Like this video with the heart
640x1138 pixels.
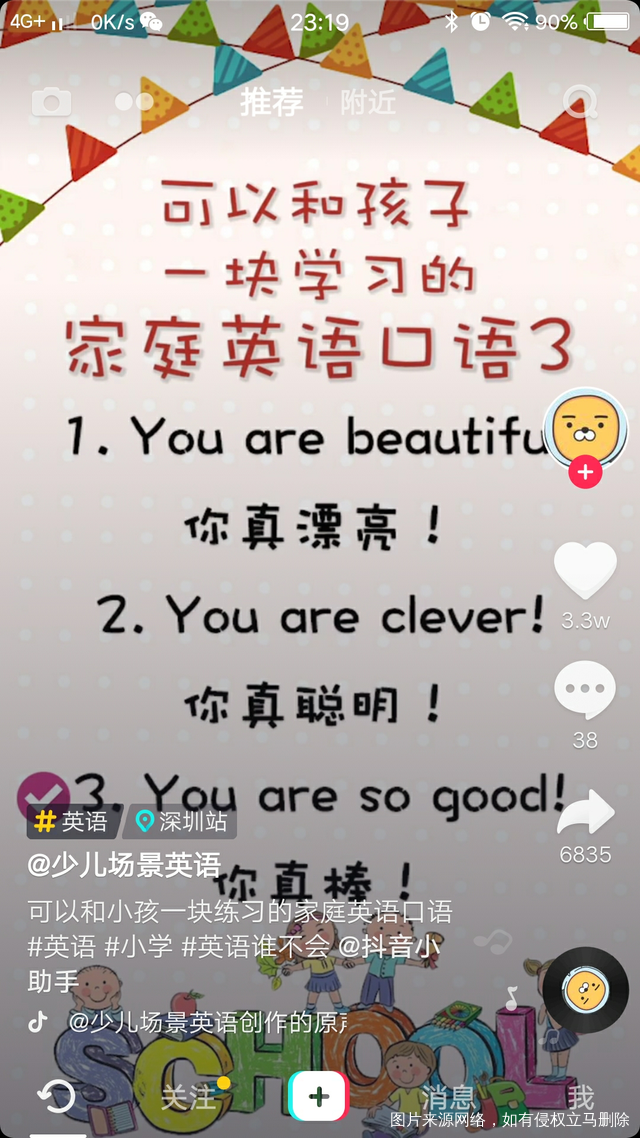click(585, 571)
